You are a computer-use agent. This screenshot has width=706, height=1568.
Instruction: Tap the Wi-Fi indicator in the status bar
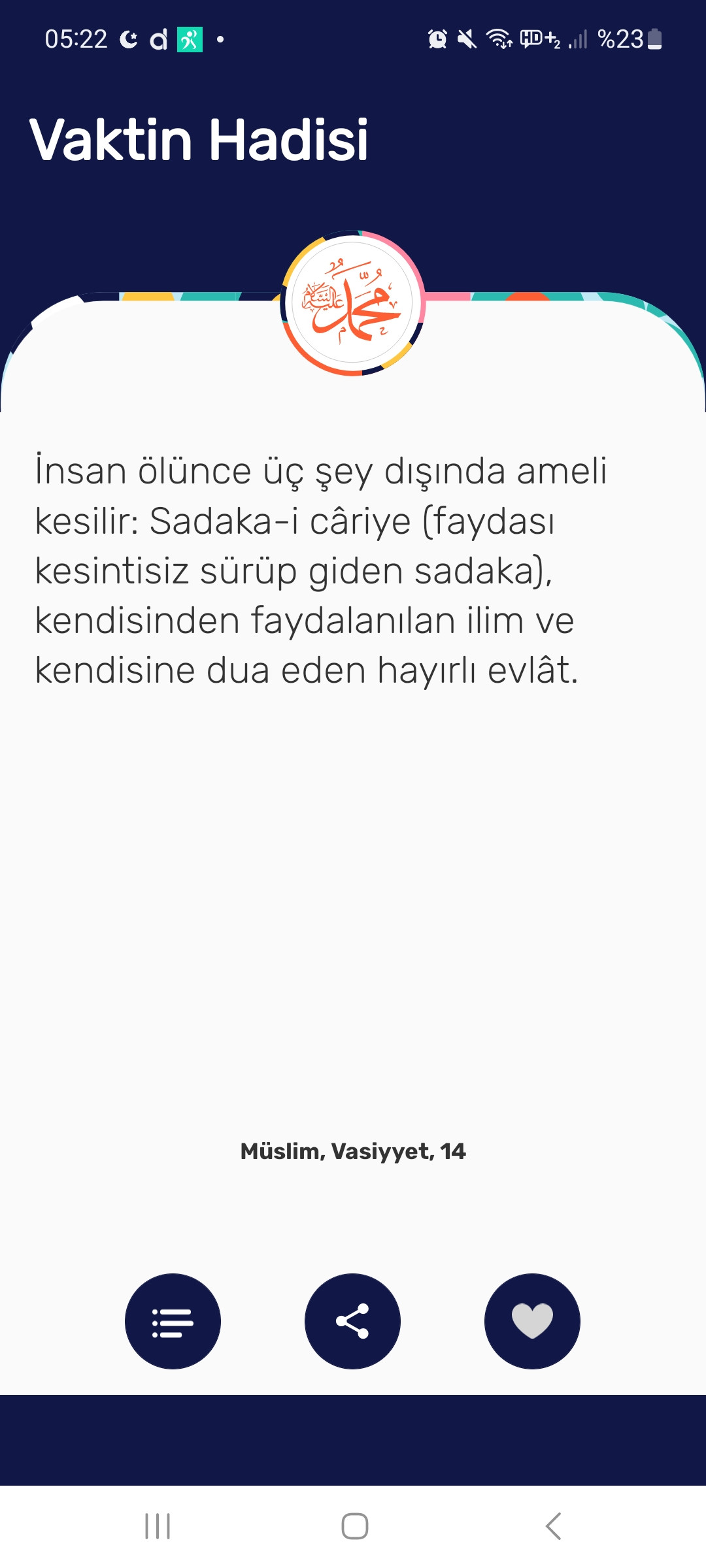tap(500, 41)
